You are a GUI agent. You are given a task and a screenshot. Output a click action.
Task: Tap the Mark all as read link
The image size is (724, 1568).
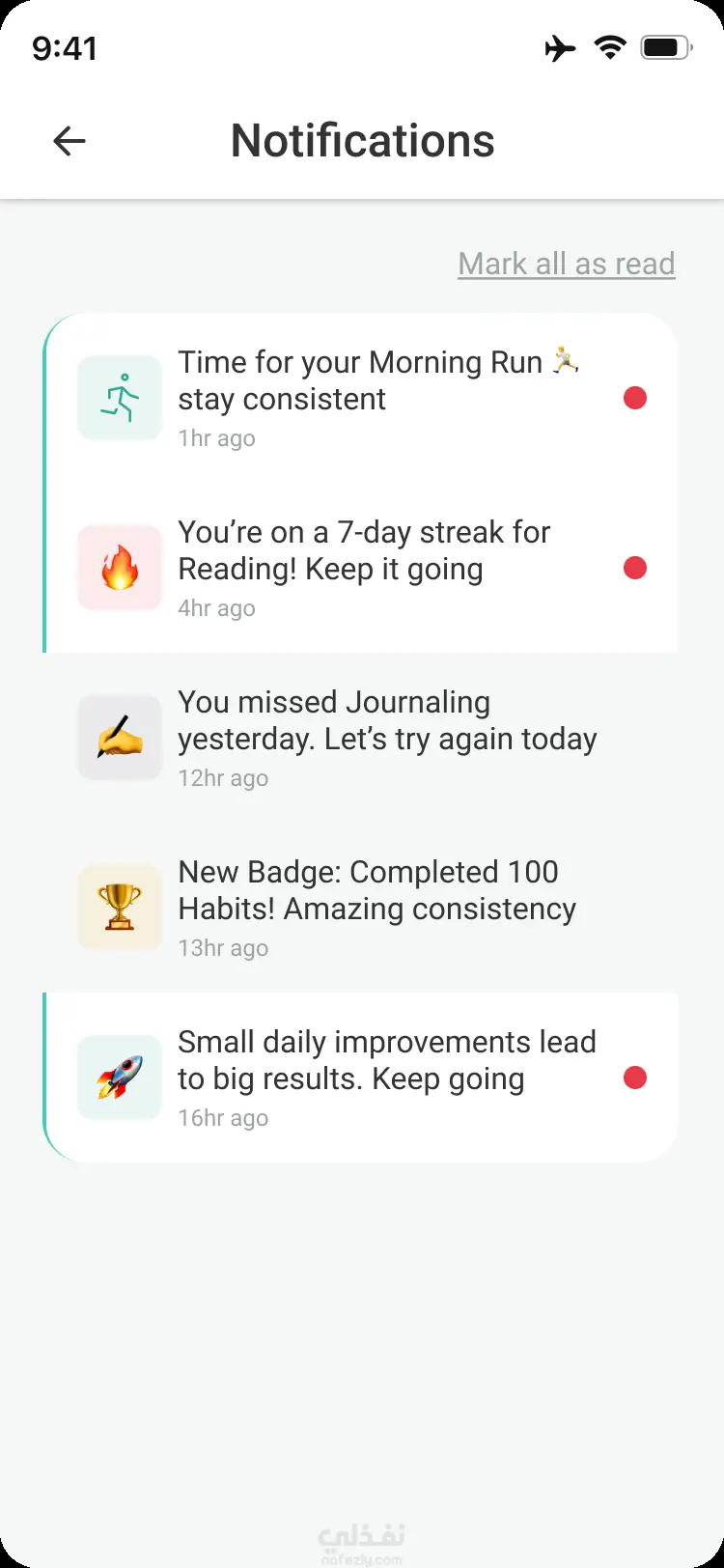(x=567, y=264)
